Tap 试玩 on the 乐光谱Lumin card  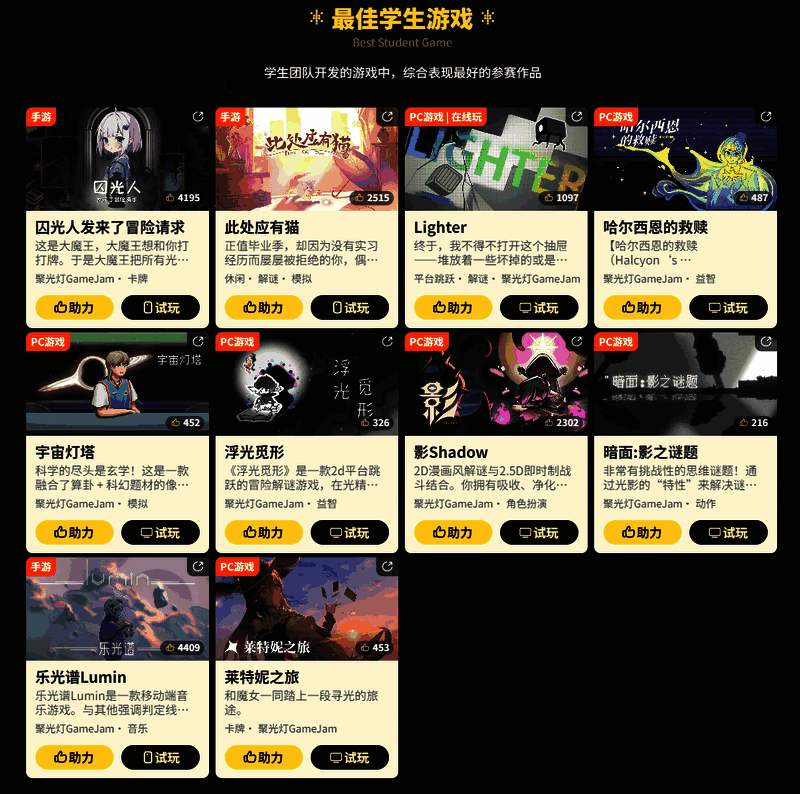[x=160, y=757]
